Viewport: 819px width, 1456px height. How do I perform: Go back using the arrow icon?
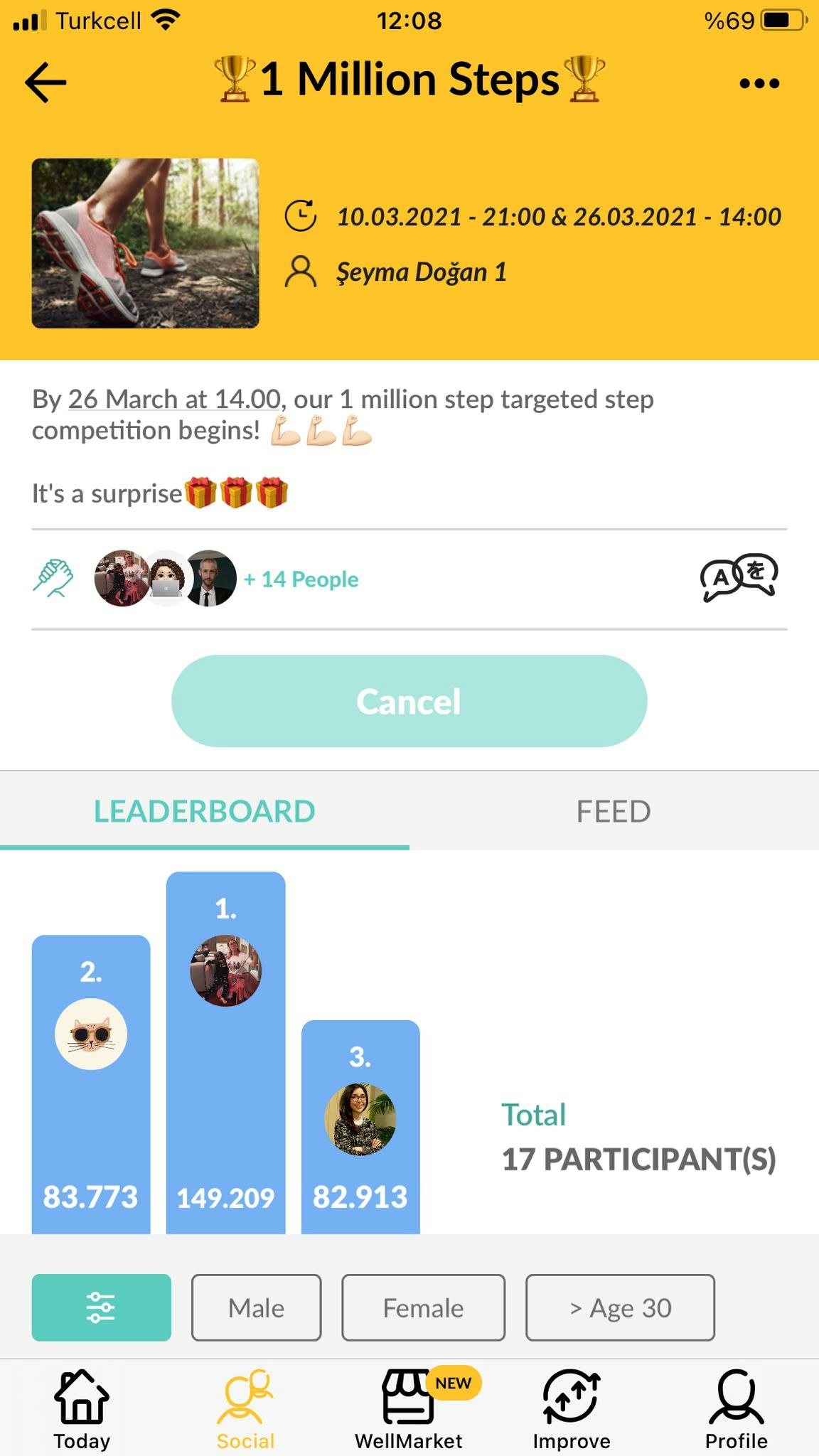(x=45, y=82)
